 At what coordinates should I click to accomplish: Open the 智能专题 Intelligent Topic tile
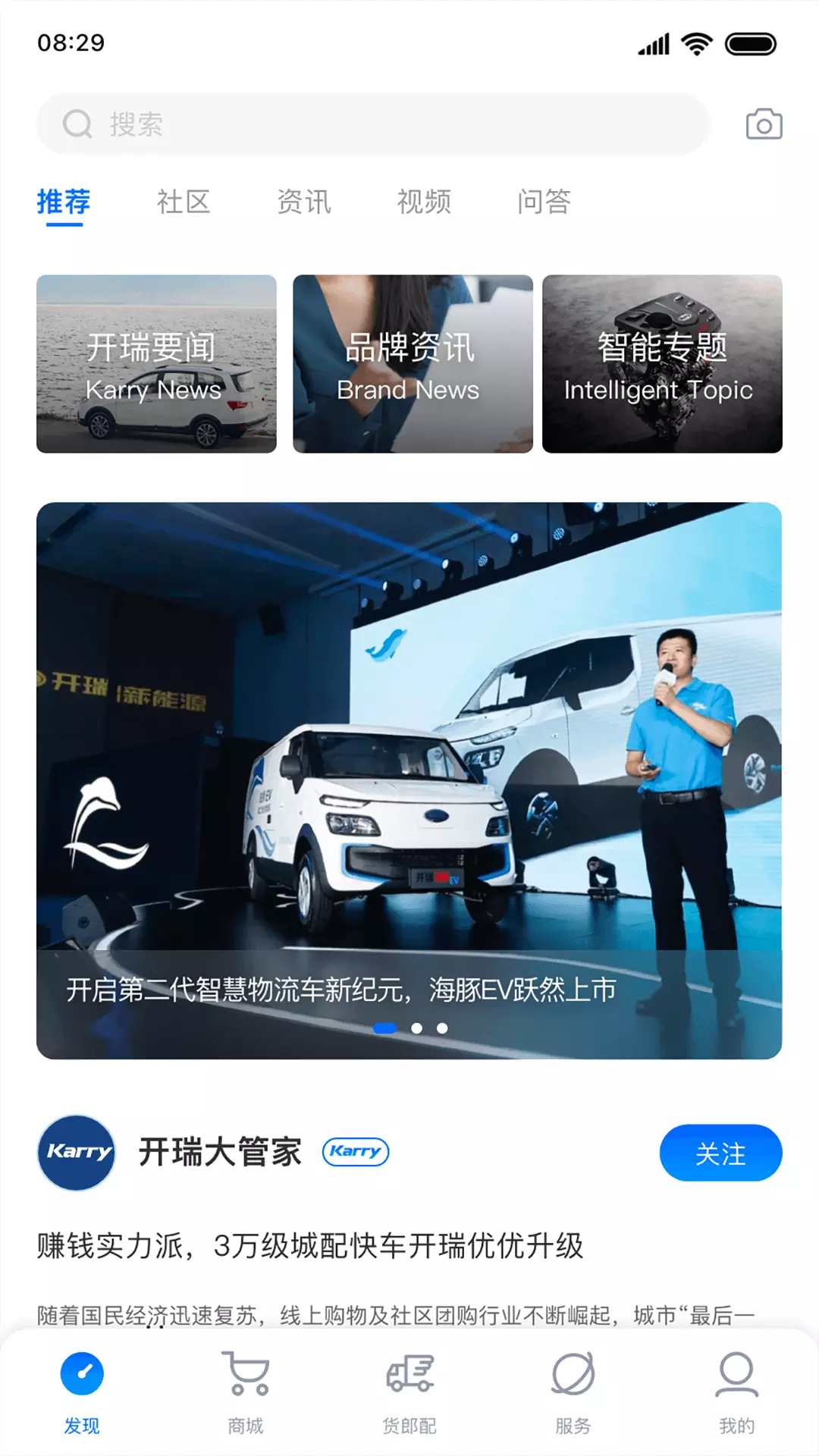662,364
